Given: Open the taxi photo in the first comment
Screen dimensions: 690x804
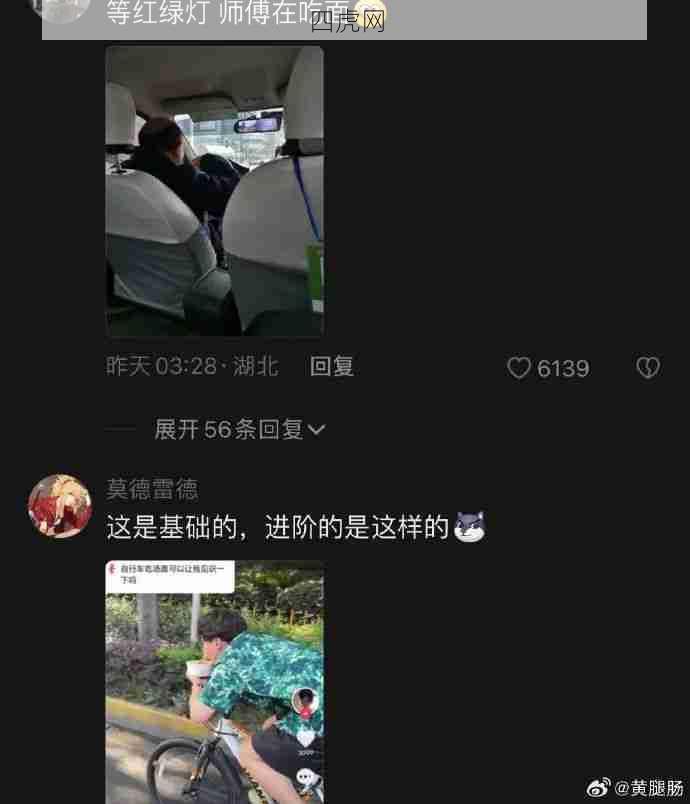Looking at the screenshot, I should point(214,191).
